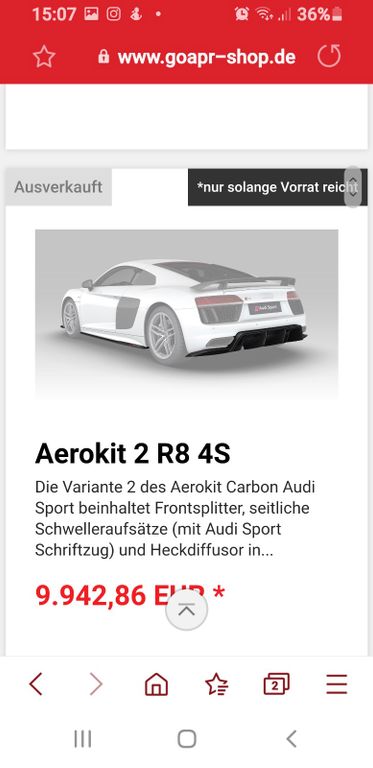
Task: Open recent apps from the system bar
Action: click(83, 739)
